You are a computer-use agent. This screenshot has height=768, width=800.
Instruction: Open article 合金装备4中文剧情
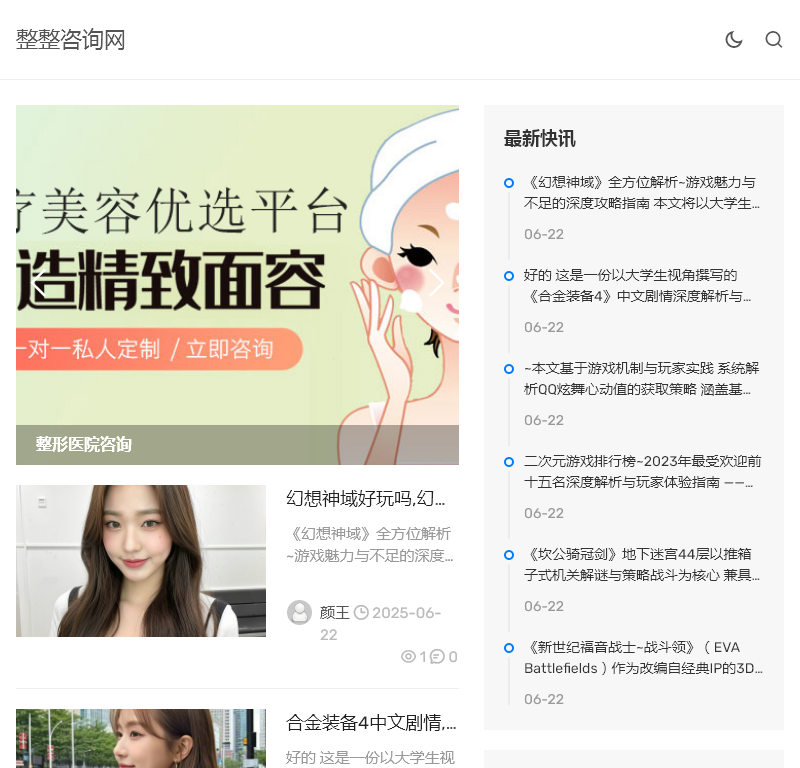coord(371,722)
